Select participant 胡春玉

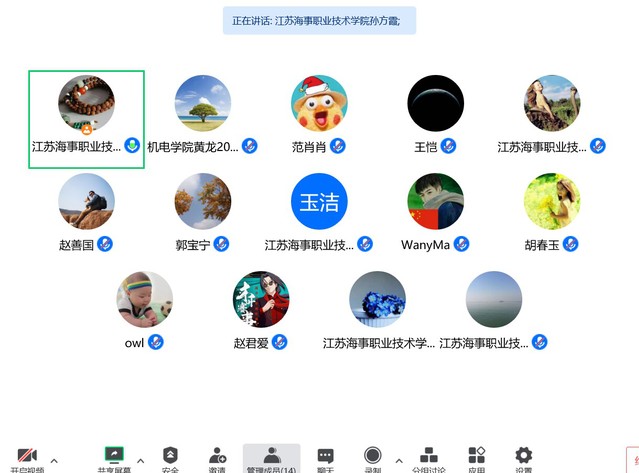tap(552, 202)
